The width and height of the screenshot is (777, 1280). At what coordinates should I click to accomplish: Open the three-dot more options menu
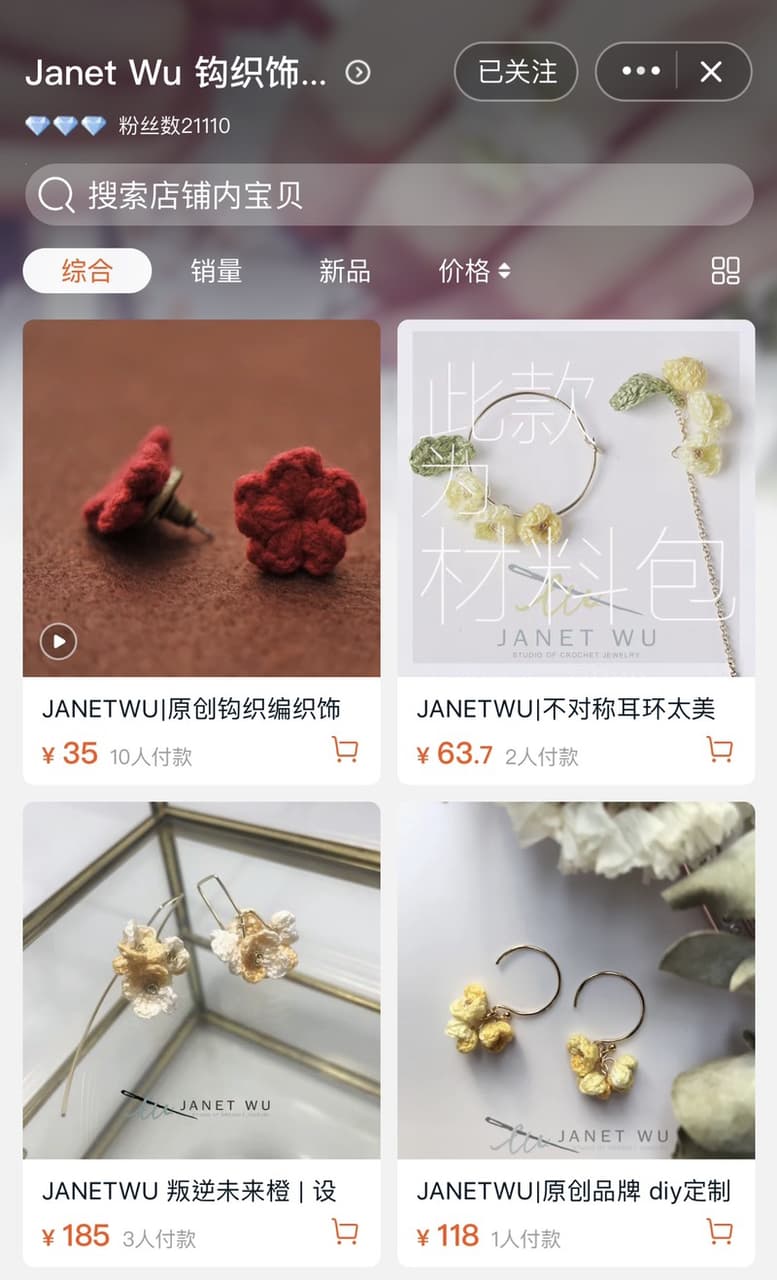[640, 72]
